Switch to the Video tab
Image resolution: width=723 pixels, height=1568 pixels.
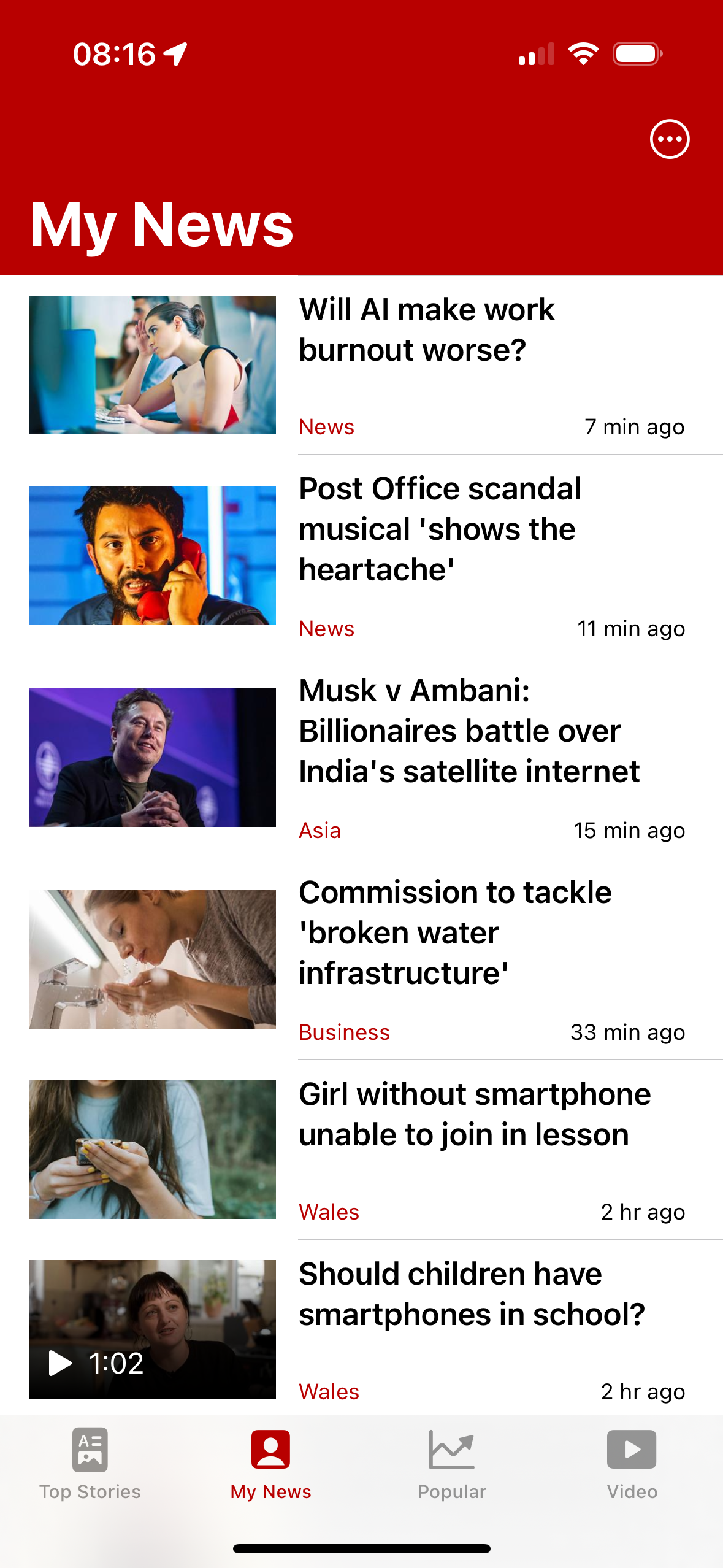pos(631,1472)
